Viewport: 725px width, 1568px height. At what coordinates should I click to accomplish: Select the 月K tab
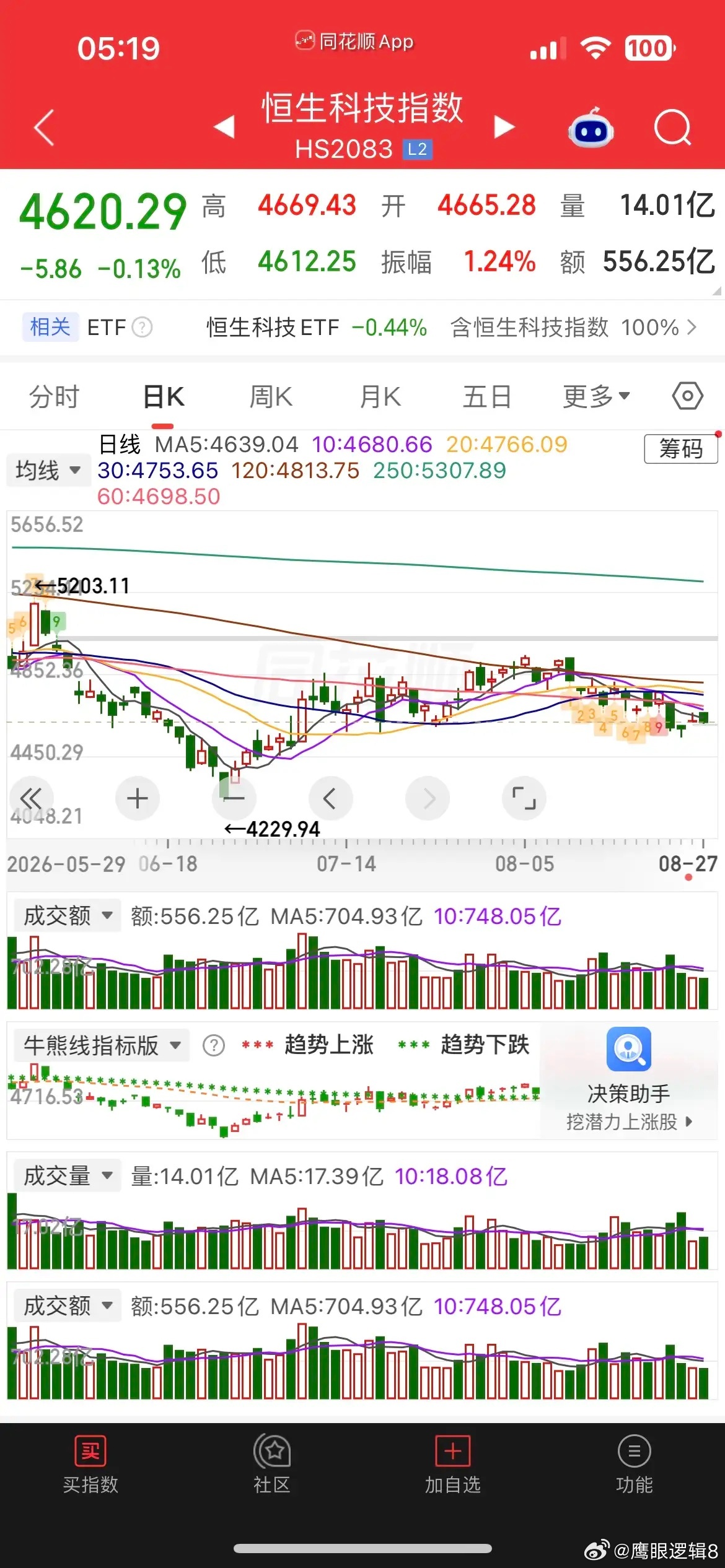[x=380, y=396]
